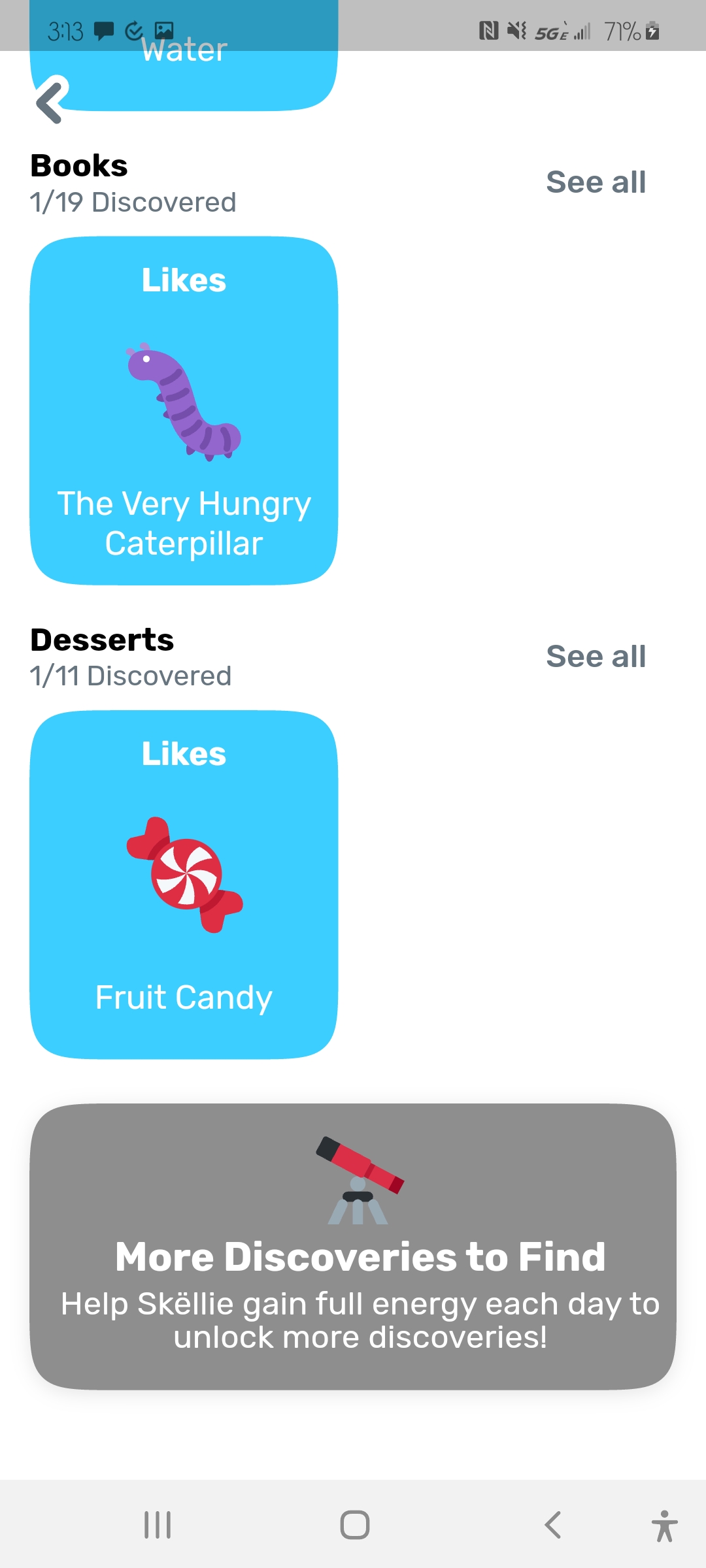Screen dimensions: 706x1568
Task: Open recent apps from navigation bar
Action: pos(158,1525)
